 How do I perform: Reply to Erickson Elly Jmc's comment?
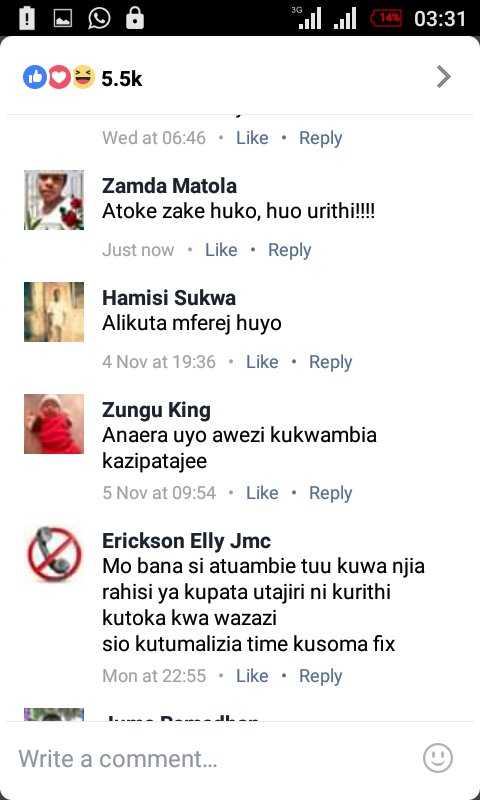(x=320, y=676)
